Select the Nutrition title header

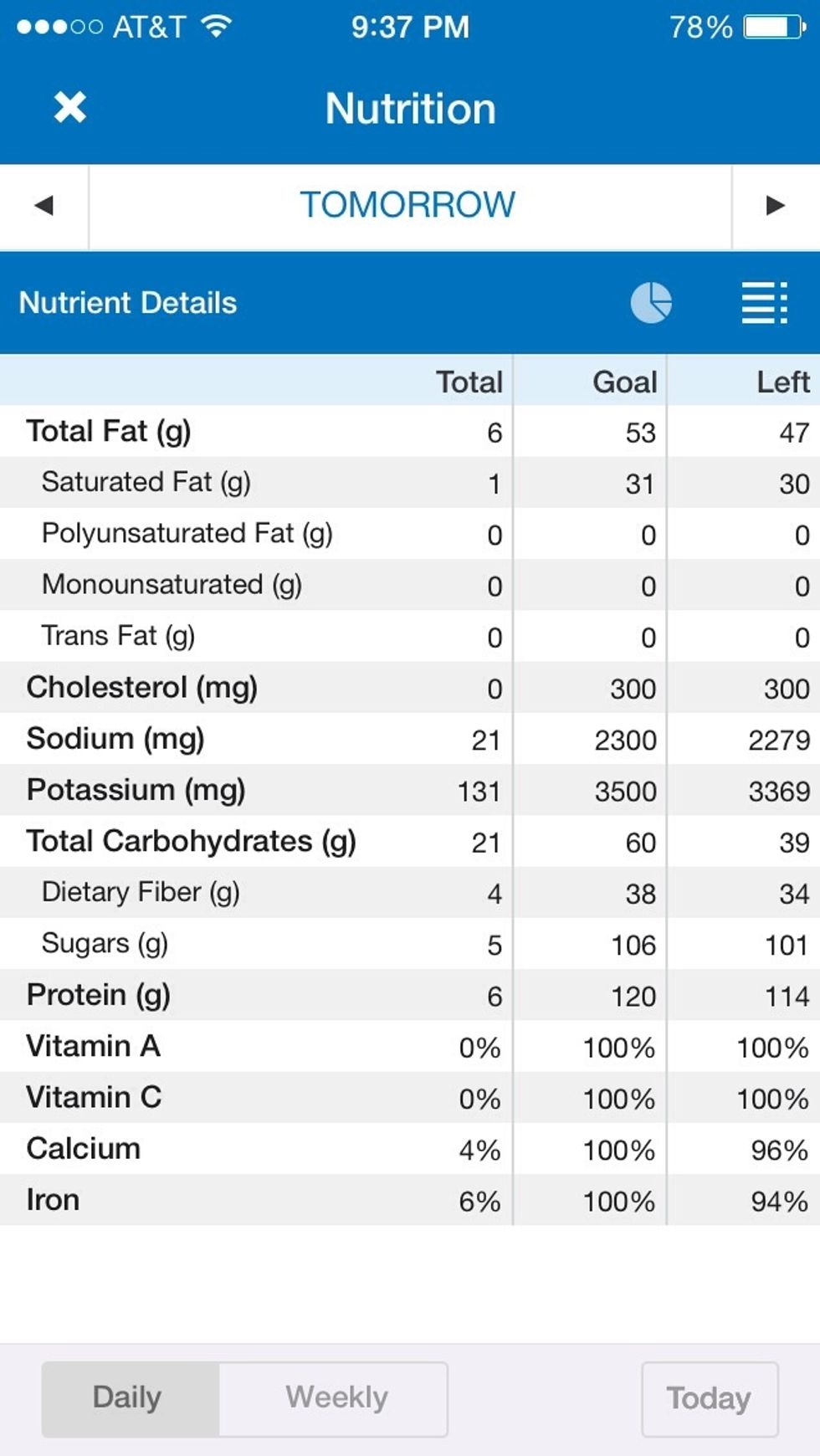pyautogui.click(x=409, y=107)
